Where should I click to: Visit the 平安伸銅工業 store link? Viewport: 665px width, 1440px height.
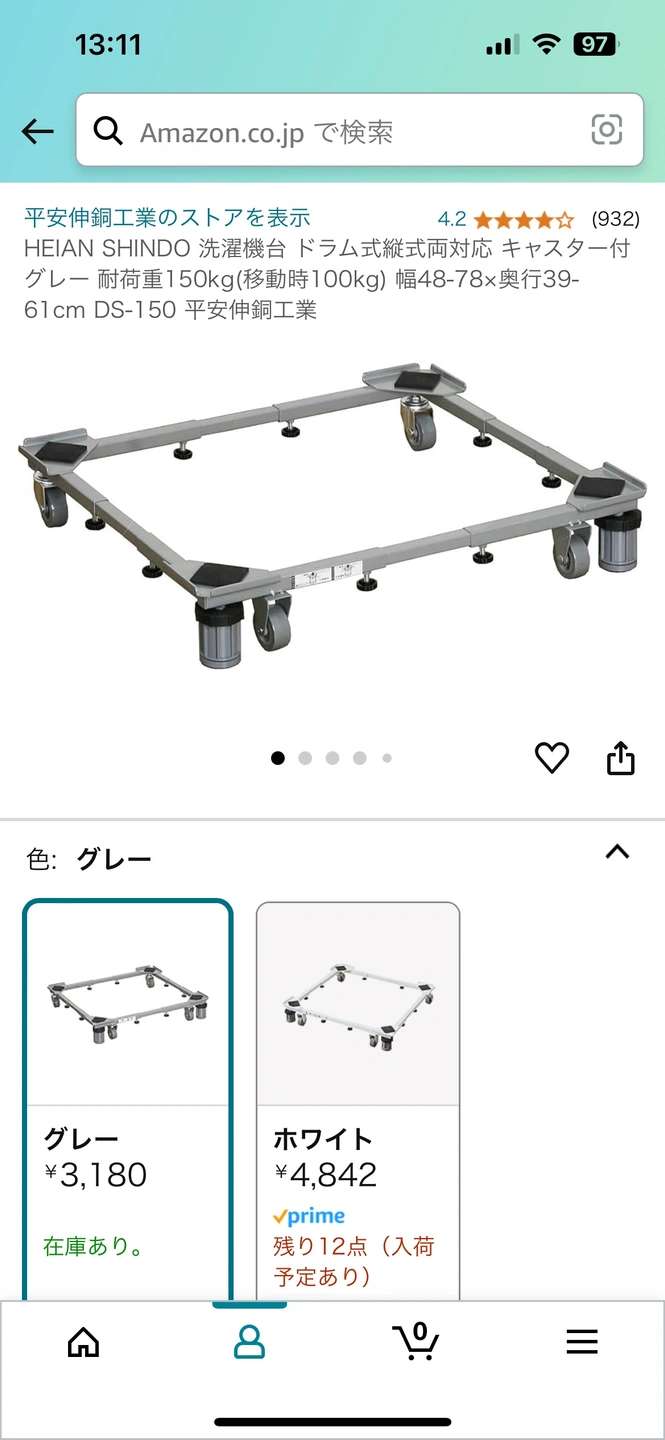(x=167, y=217)
